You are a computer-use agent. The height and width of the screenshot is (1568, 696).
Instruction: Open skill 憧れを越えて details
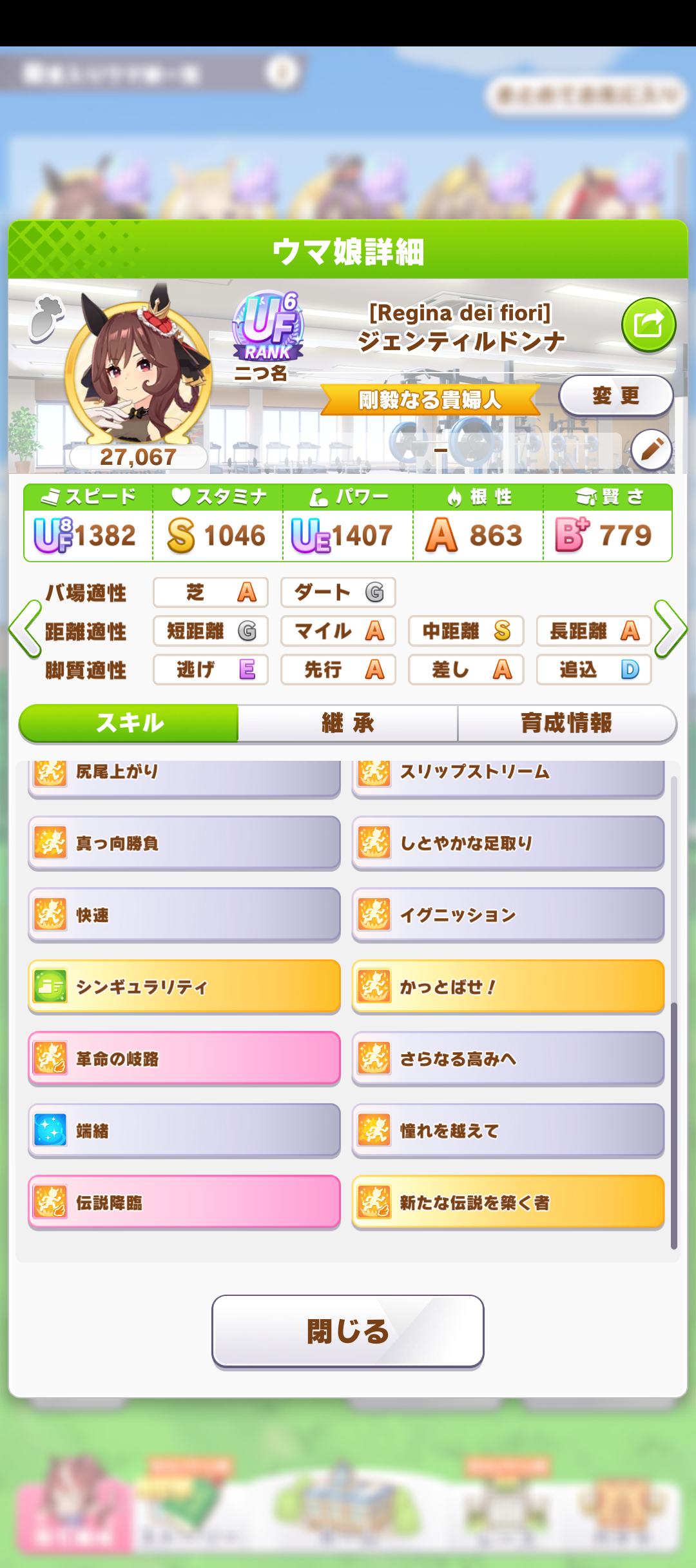pyautogui.click(x=508, y=1130)
